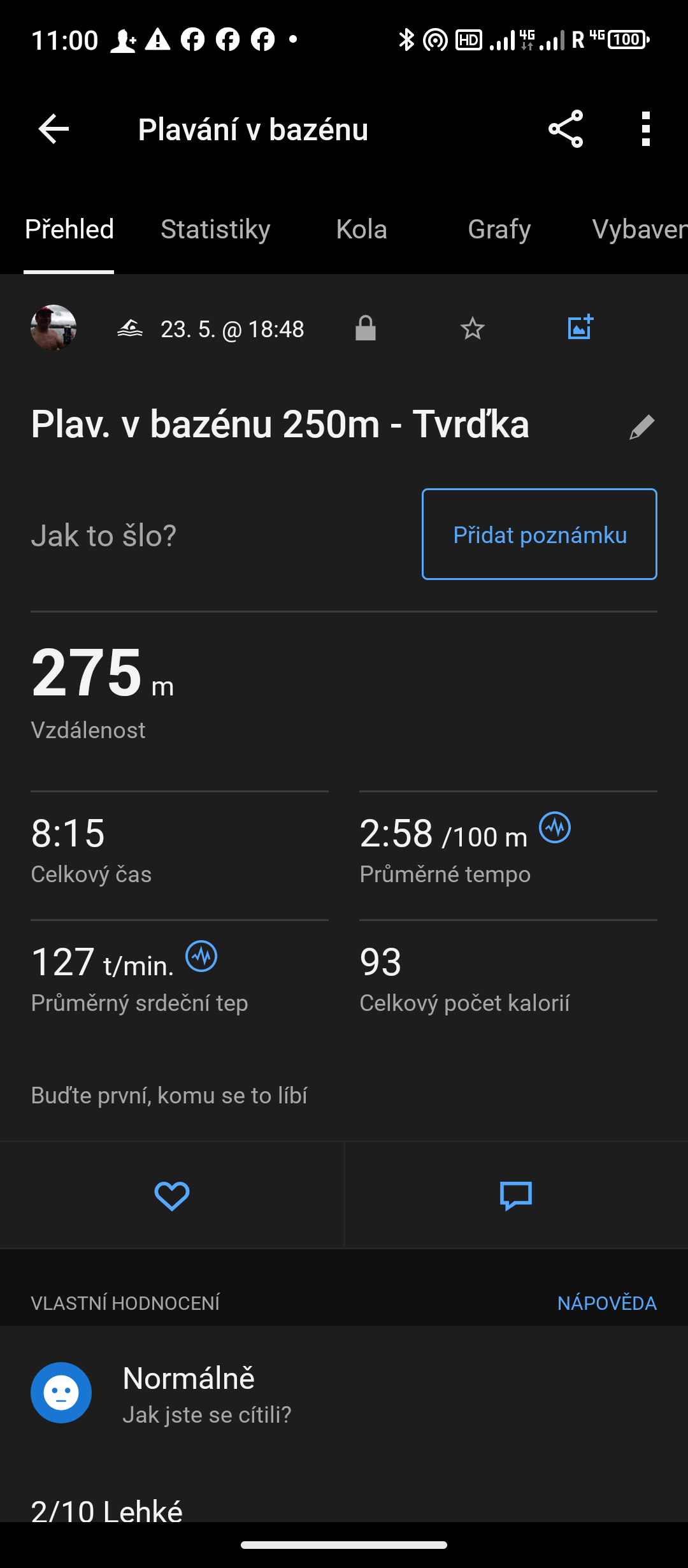Like this activity with the heart
Image resolution: width=688 pixels, height=1568 pixels.
click(x=172, y=1196)
